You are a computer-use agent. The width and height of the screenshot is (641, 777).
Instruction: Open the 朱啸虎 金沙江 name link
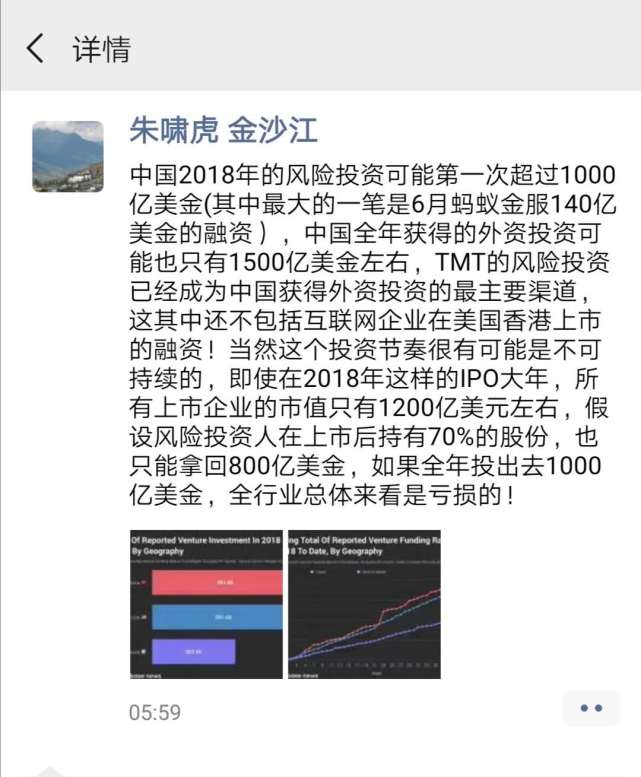pos(224,131)
